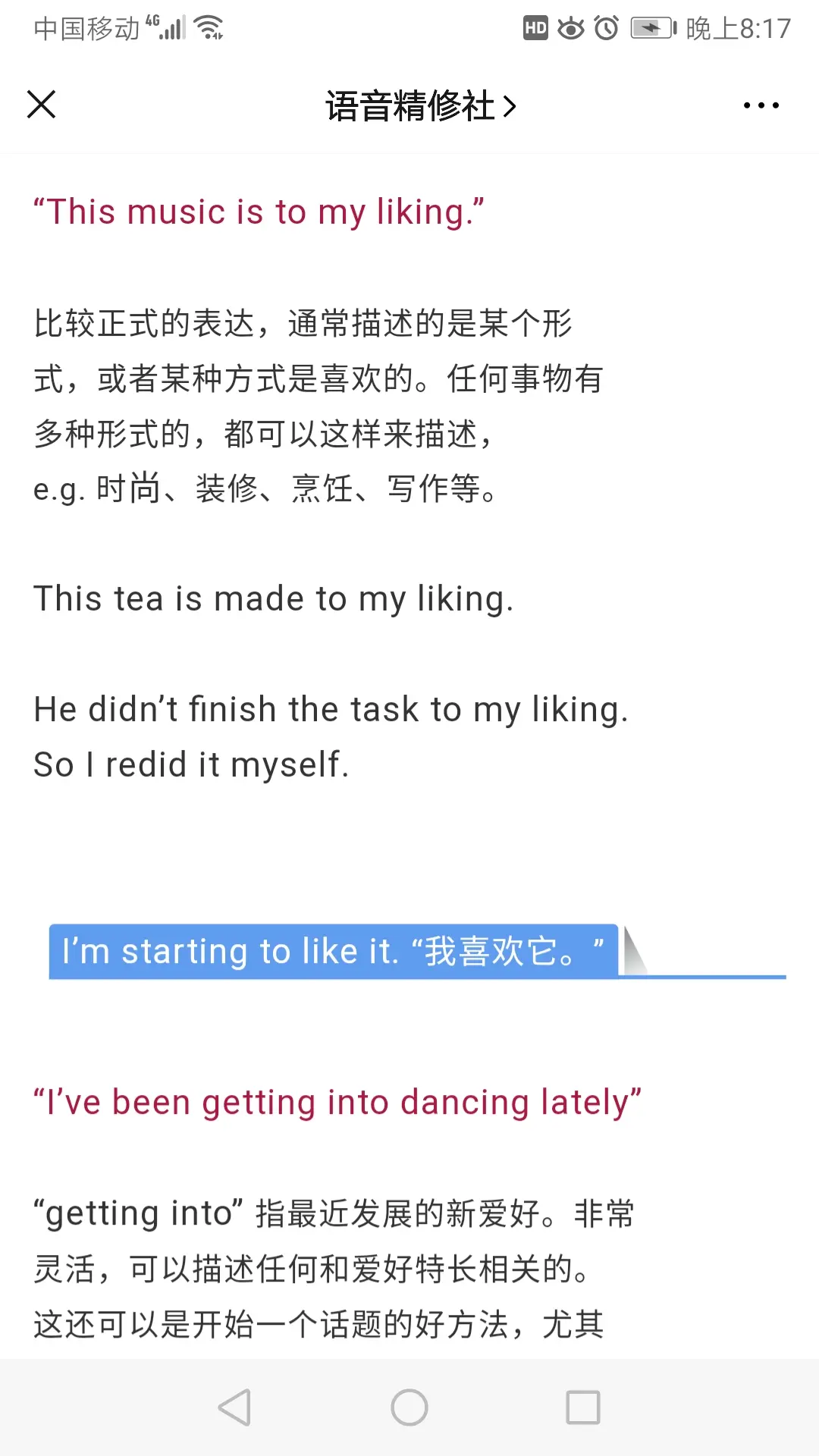The image size is (819, 1456).
Task: Open the three-dot overflow menu
Action: (761, 105)
